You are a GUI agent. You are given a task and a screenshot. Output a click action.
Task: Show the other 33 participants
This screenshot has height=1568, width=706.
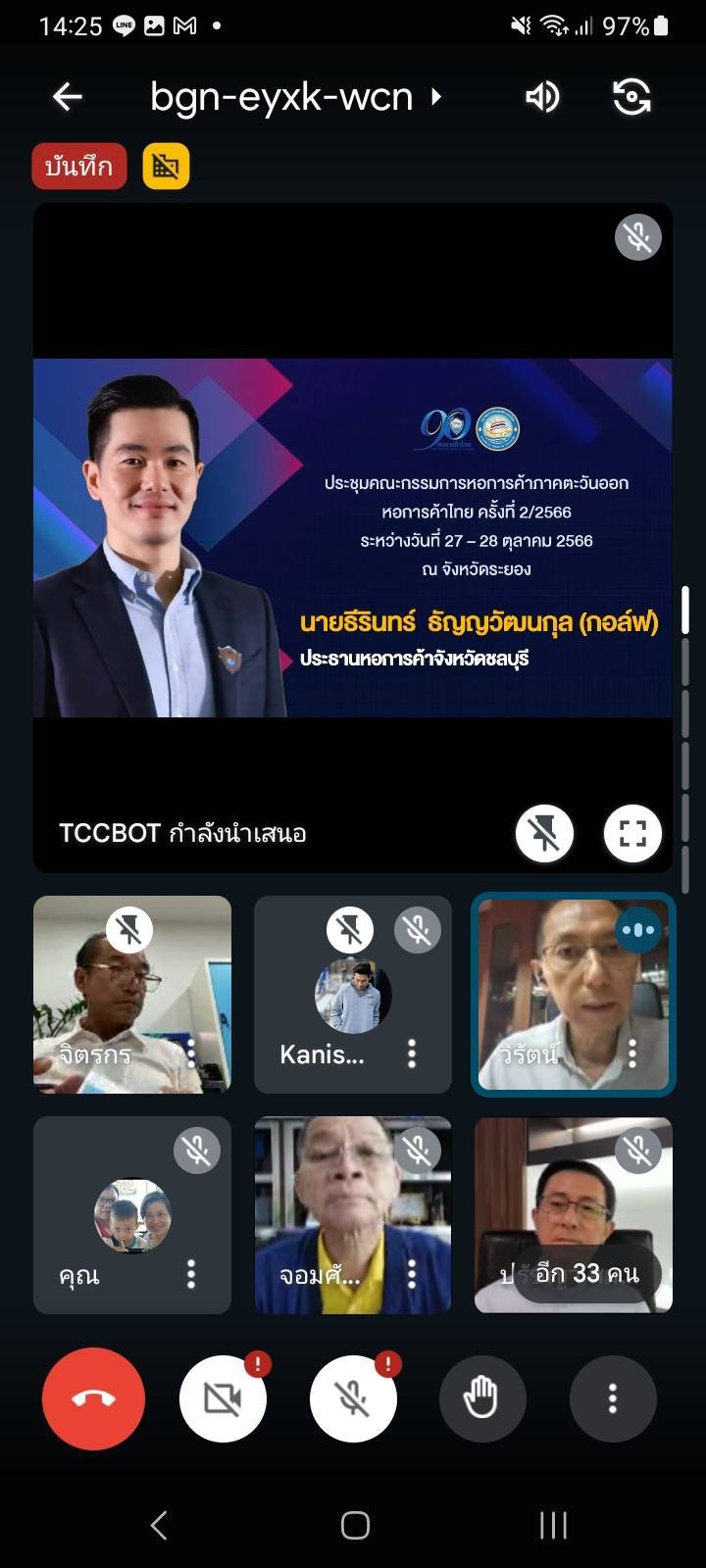(x=587, y=1274)
